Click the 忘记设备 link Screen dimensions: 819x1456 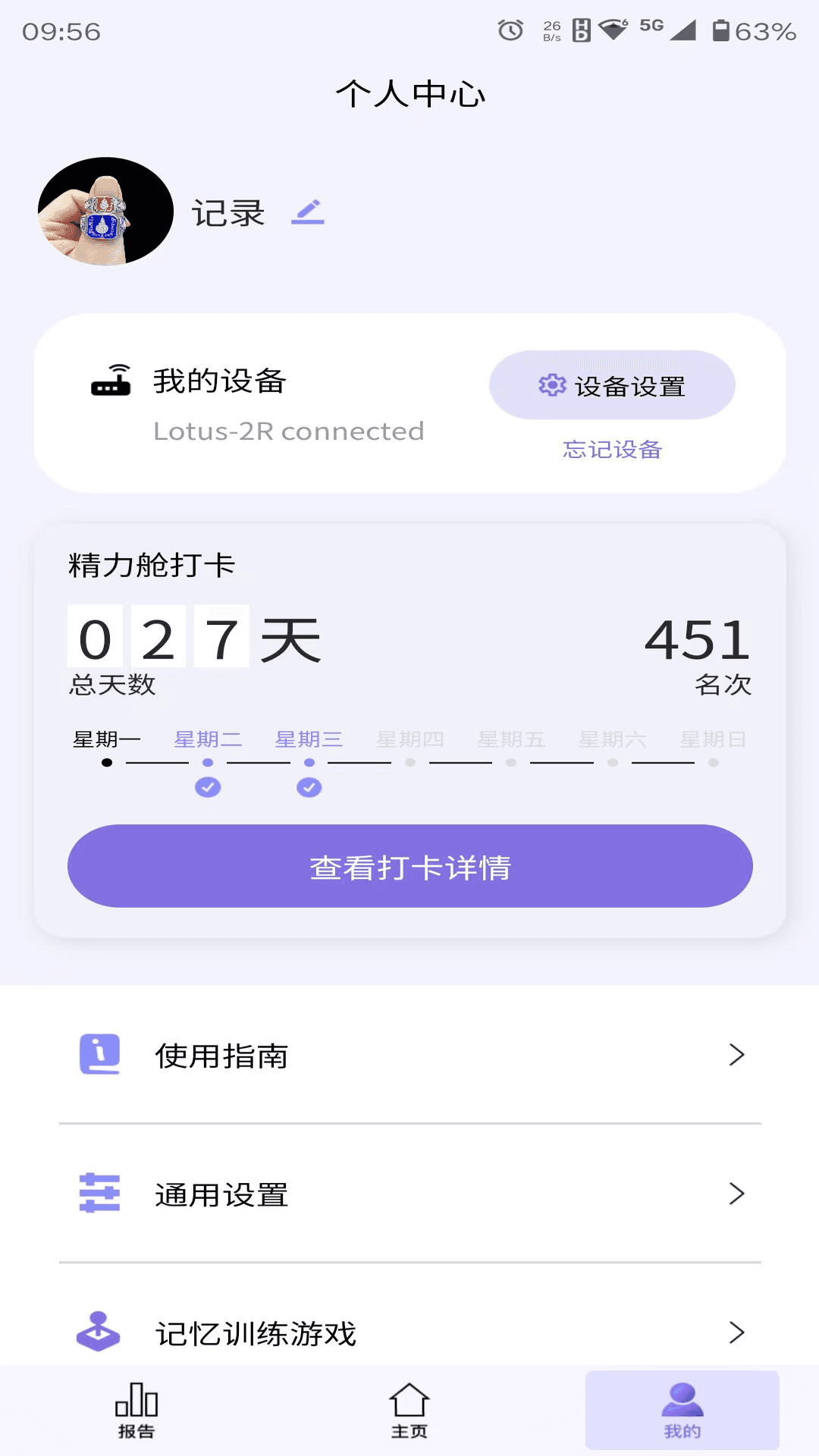click(610, 449)
